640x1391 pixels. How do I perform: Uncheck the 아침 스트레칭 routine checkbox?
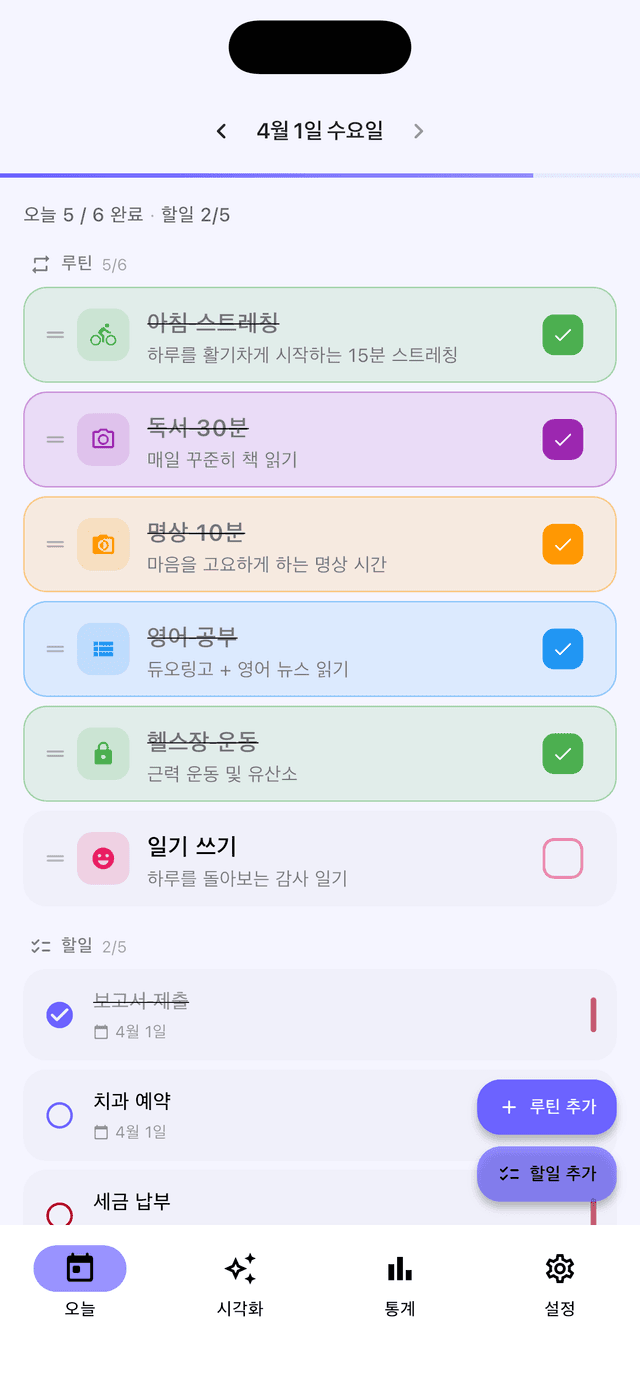pos(562,335)
